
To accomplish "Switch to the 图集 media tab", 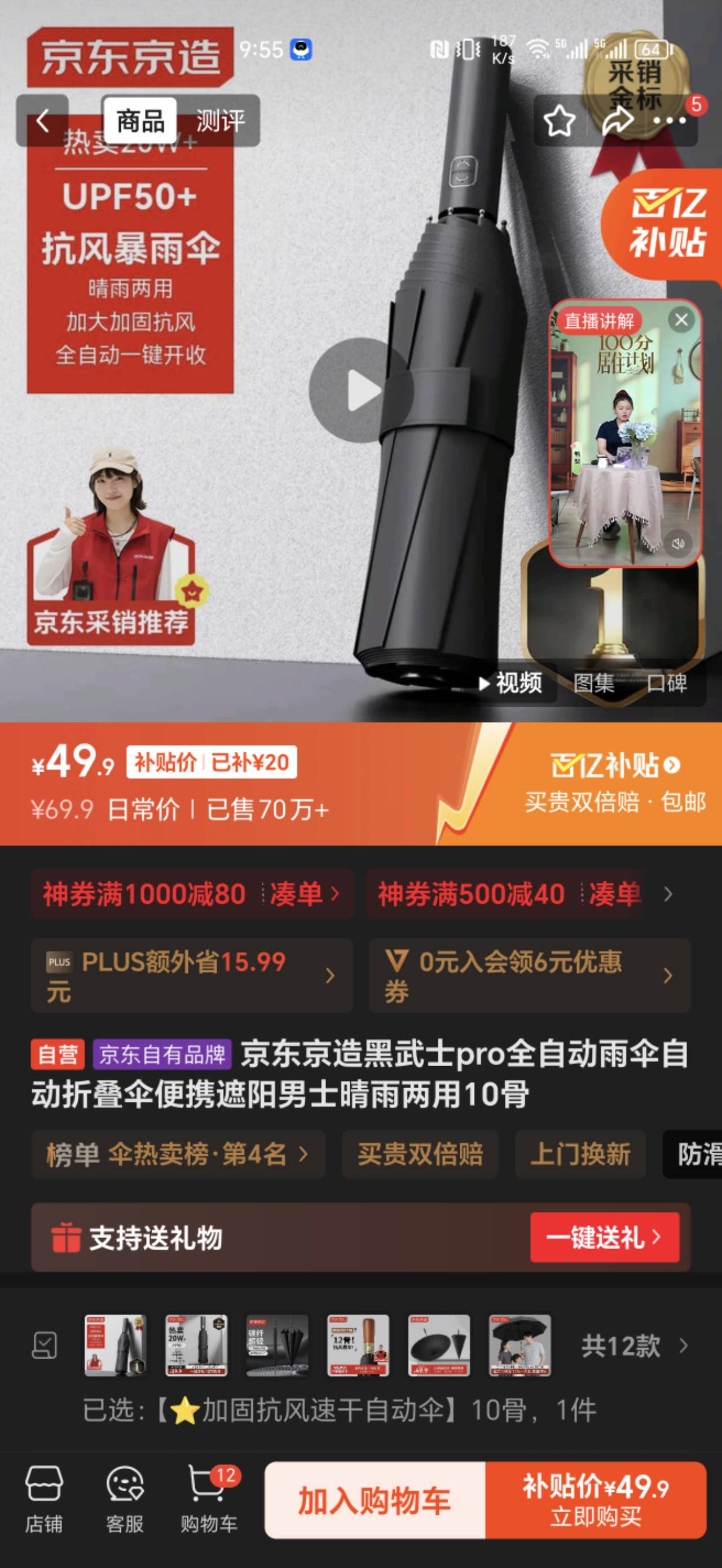I will click(595, 683).
